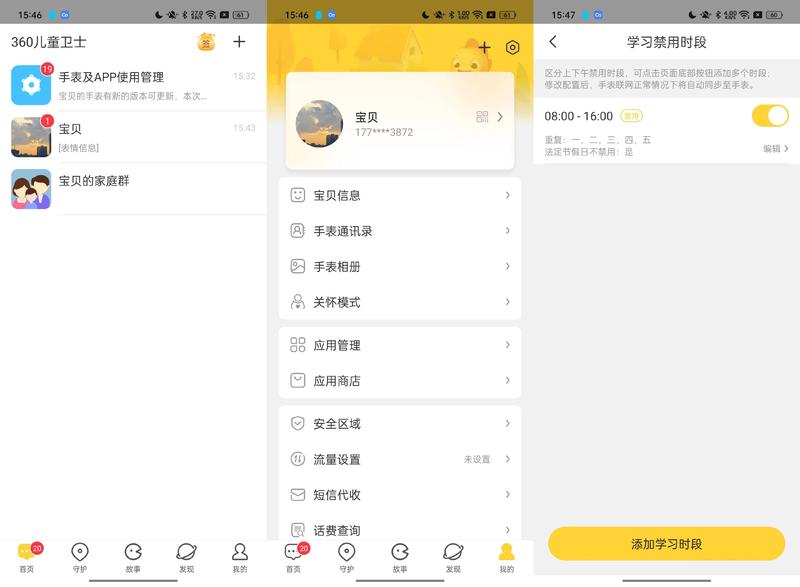Open 安全区域 safe zone settings
The image size is (800, 587).
click(x=399, y=424)
